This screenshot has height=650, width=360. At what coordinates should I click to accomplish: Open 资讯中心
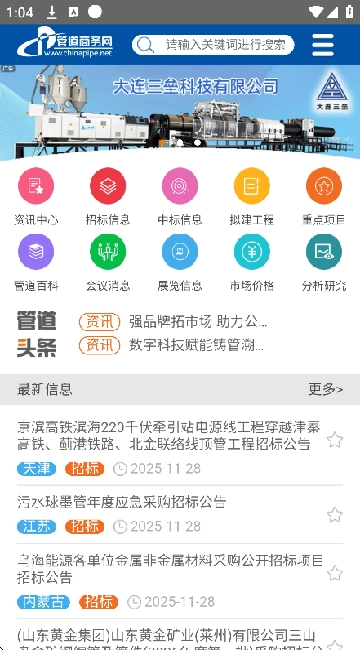pos(36,196)
